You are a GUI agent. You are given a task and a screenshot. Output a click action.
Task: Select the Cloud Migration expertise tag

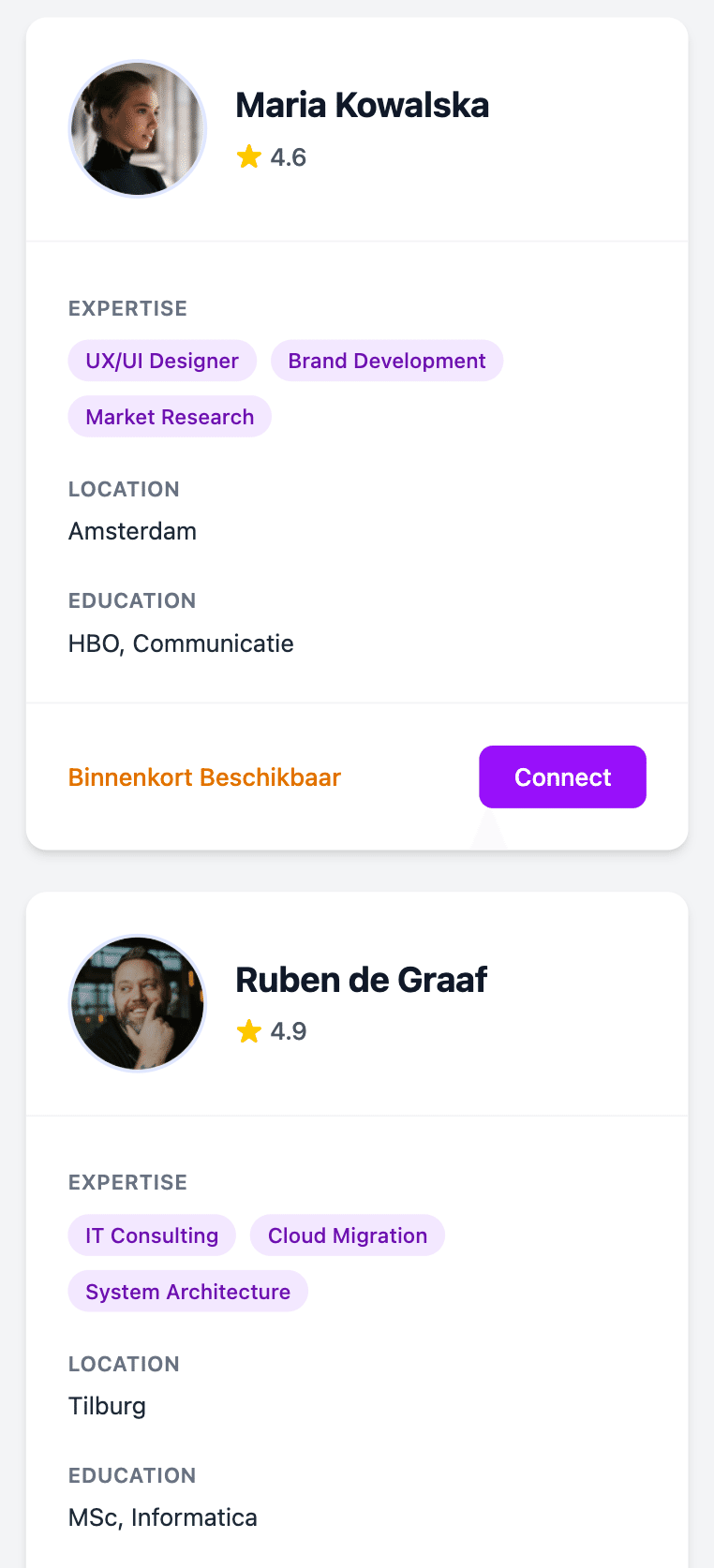pos(347,1235)
